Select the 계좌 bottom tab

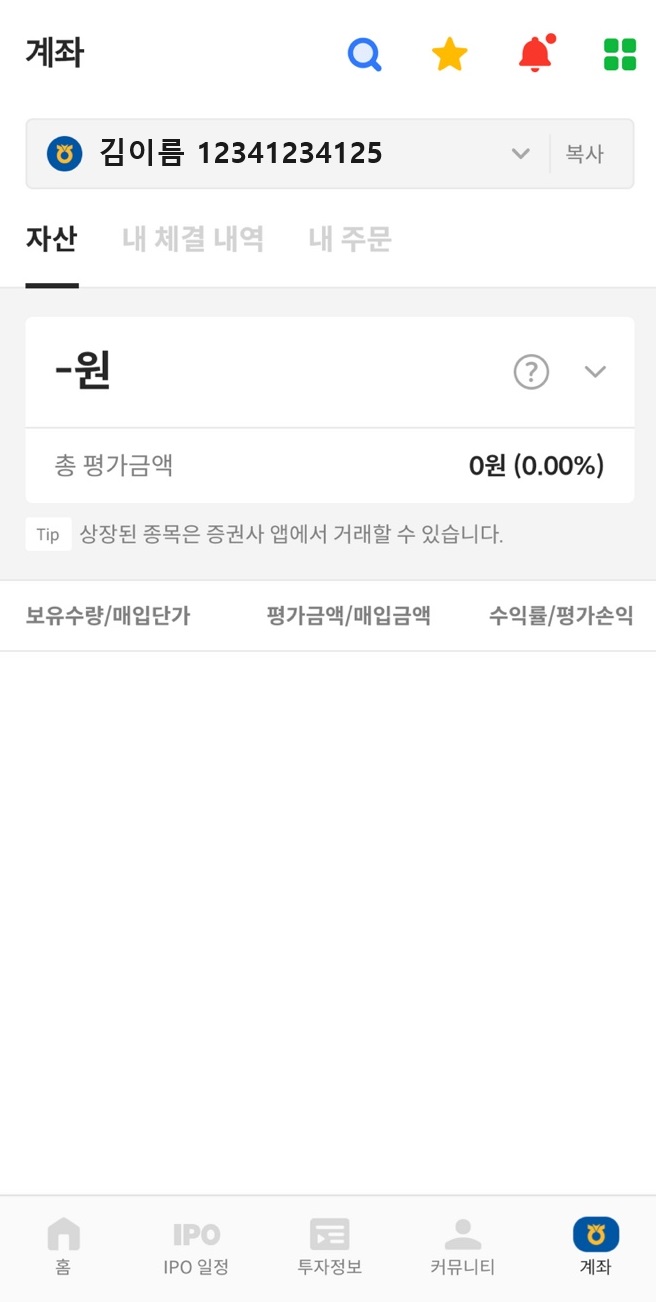coord(596,1246)
